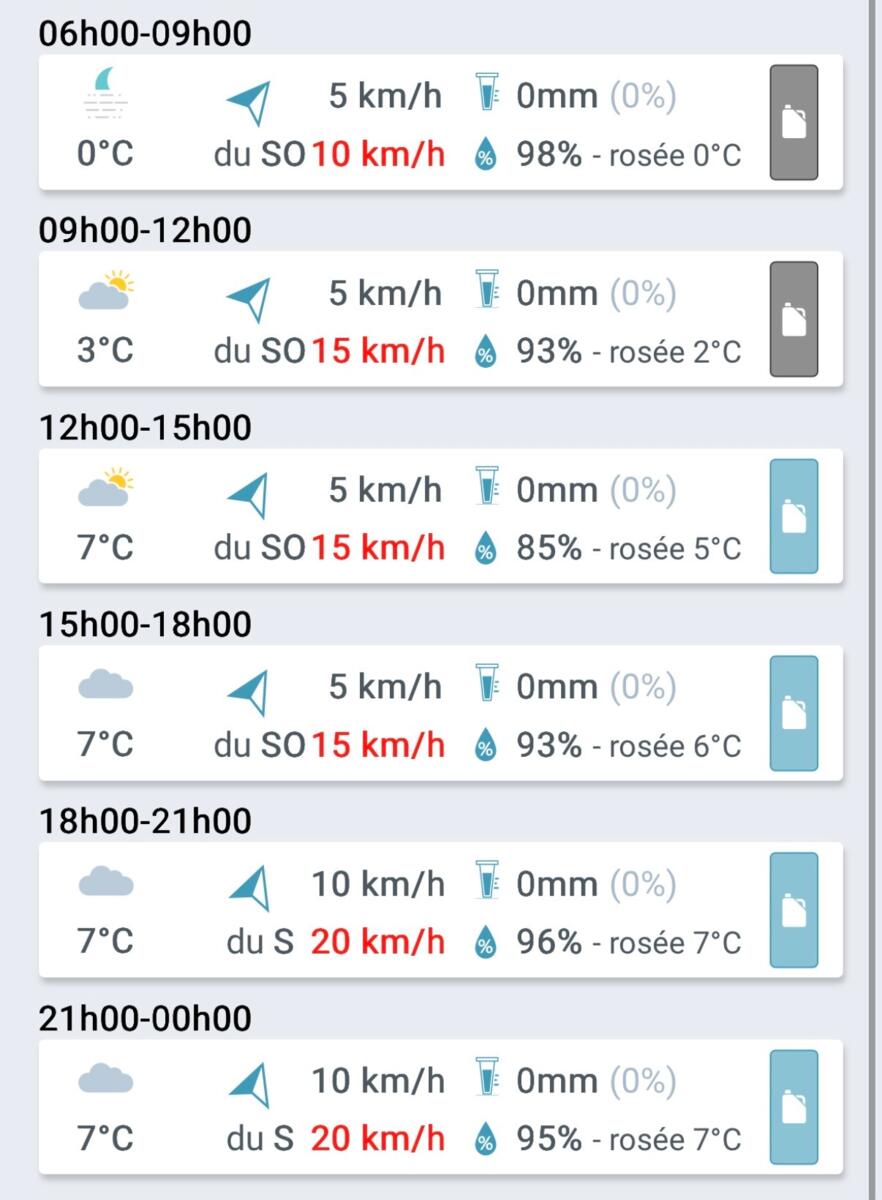Select the 12h00-15h00 spray canister button
Viewport: 882px width, 1200px height.
793,516
